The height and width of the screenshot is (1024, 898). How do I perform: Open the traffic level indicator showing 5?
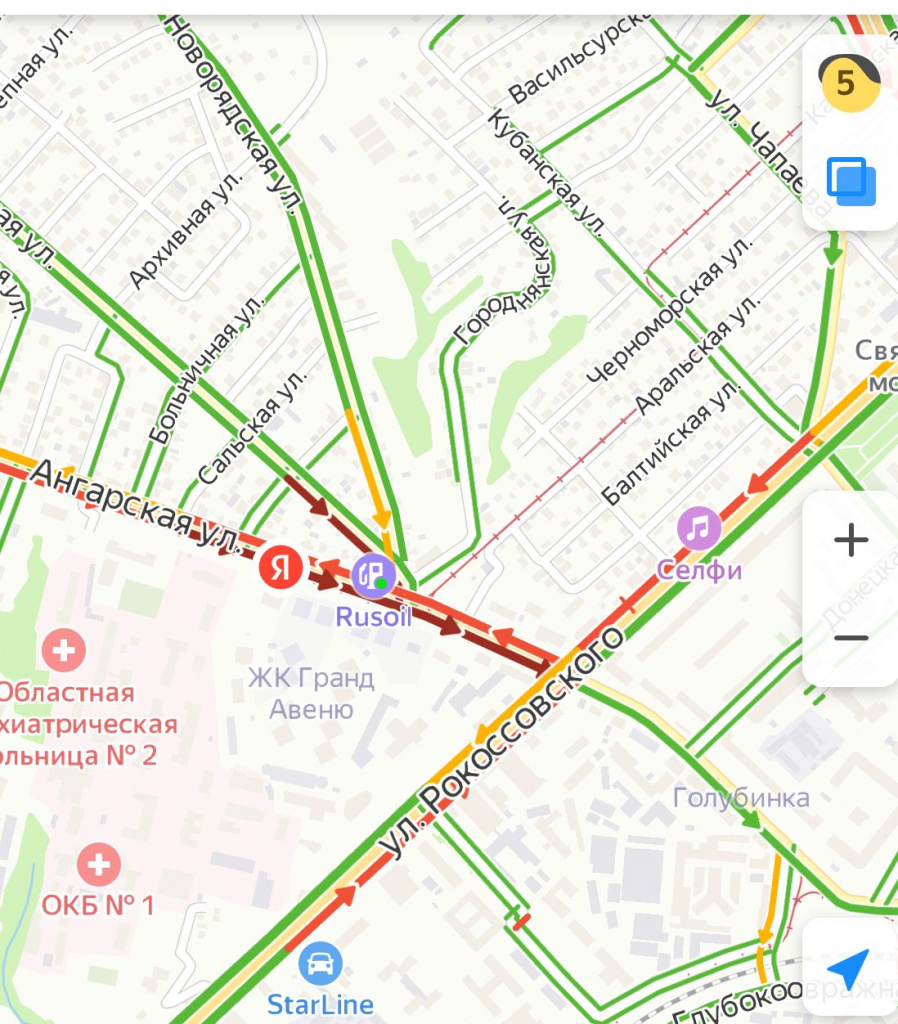[x=847, y=83]
